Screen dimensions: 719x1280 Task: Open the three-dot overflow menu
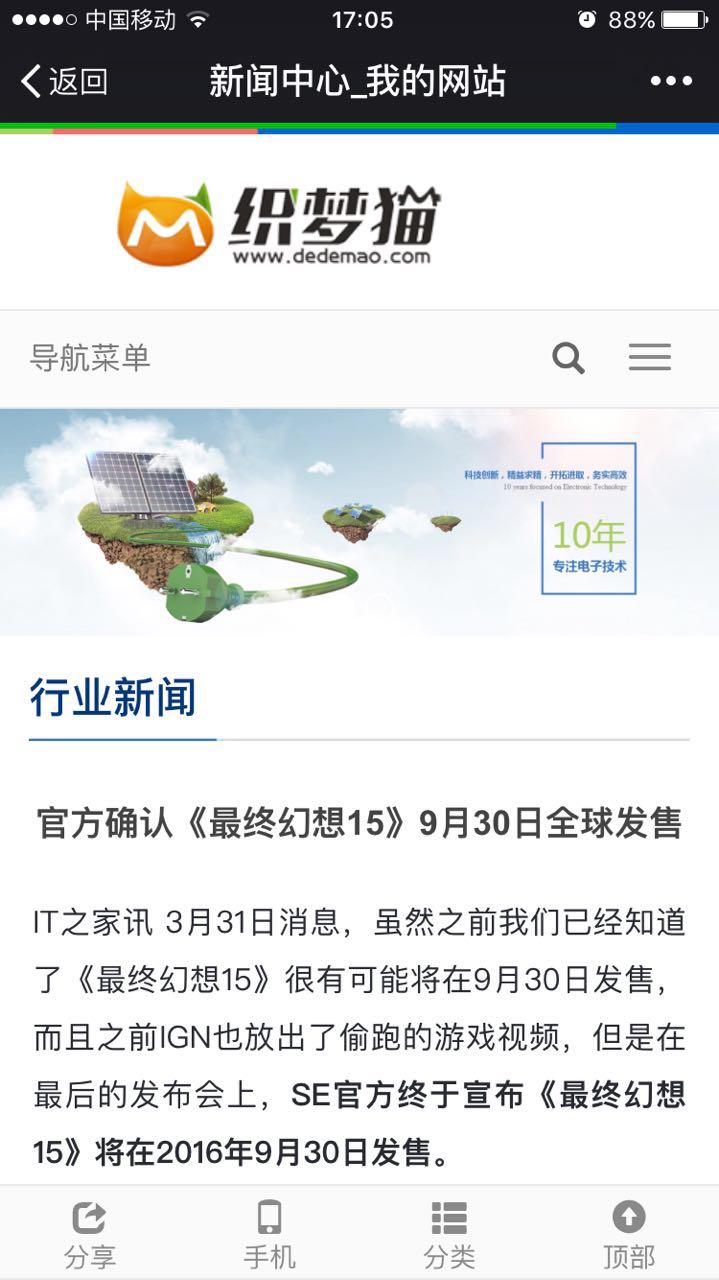[x=670, y=81]
